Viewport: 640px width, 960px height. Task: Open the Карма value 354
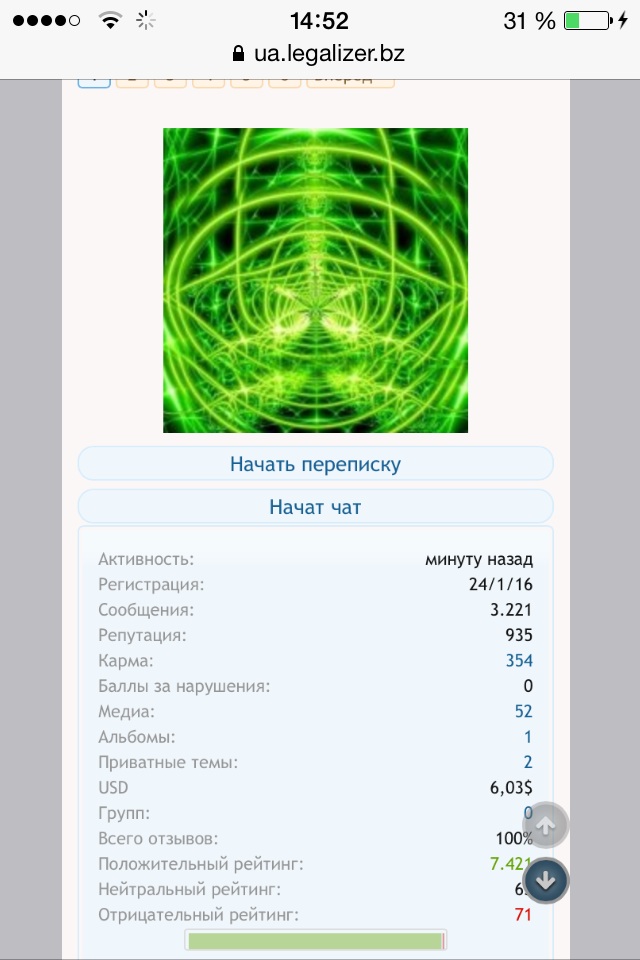pos(519,661)
